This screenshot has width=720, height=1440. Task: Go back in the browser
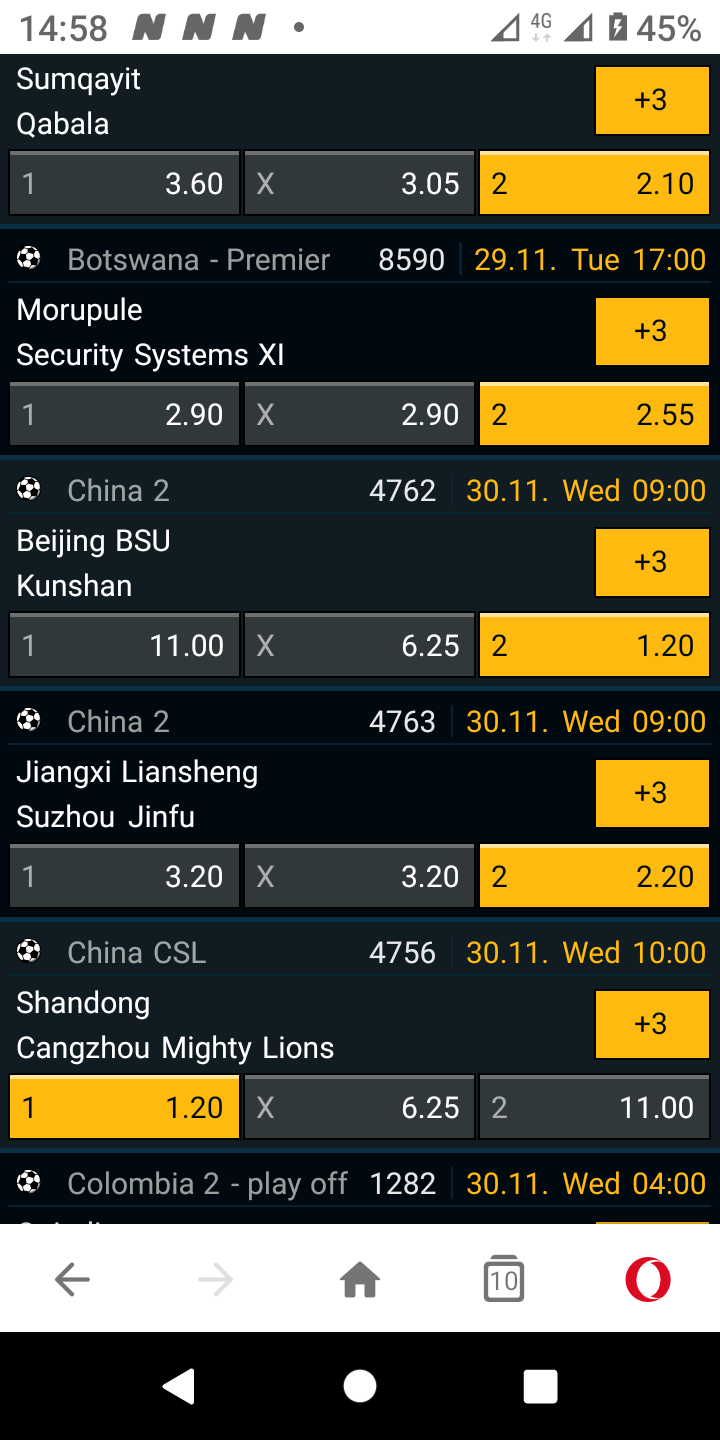point(72,1279)
